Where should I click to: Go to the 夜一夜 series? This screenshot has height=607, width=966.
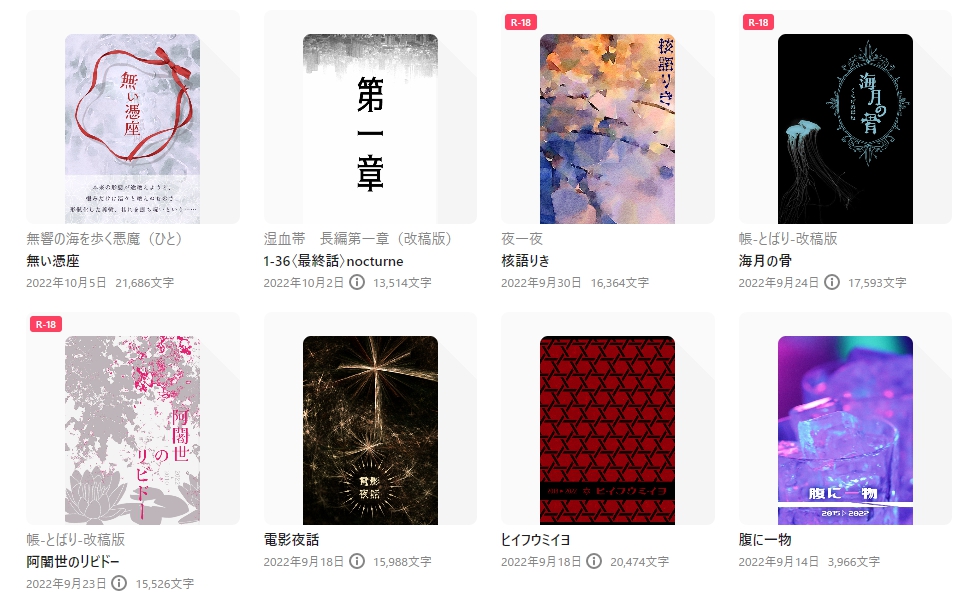pos(522,239)
